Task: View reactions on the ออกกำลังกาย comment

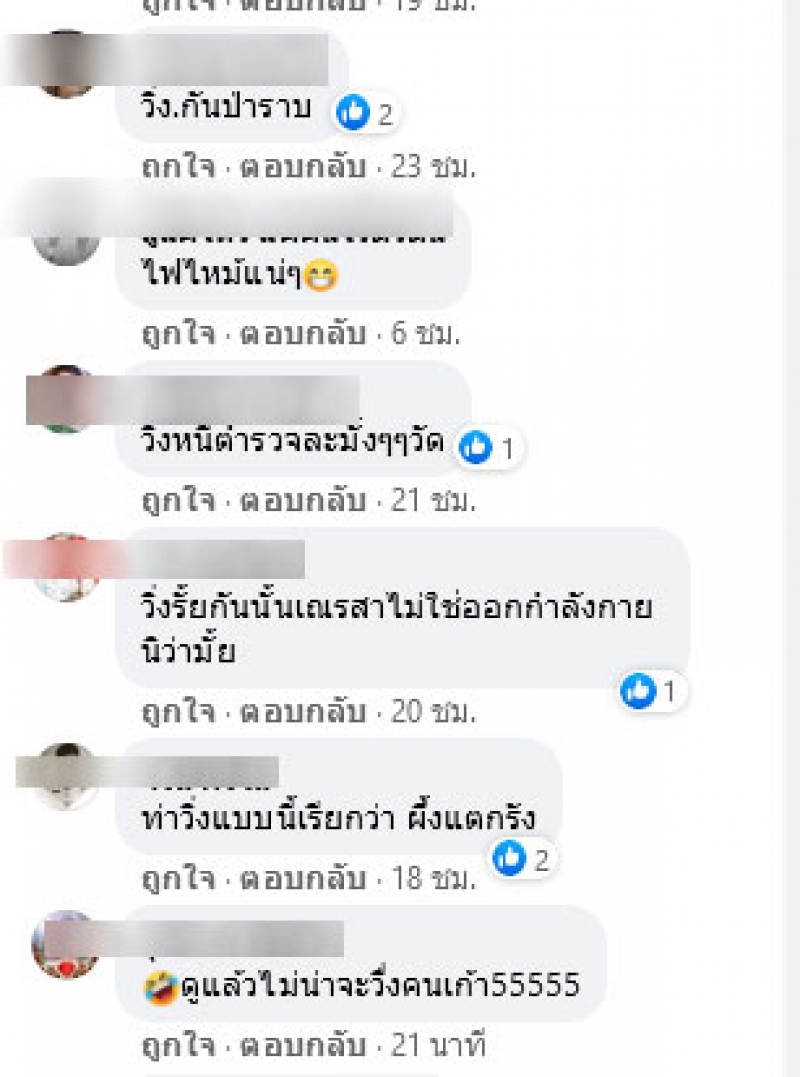Action: (x=651, y=690)
